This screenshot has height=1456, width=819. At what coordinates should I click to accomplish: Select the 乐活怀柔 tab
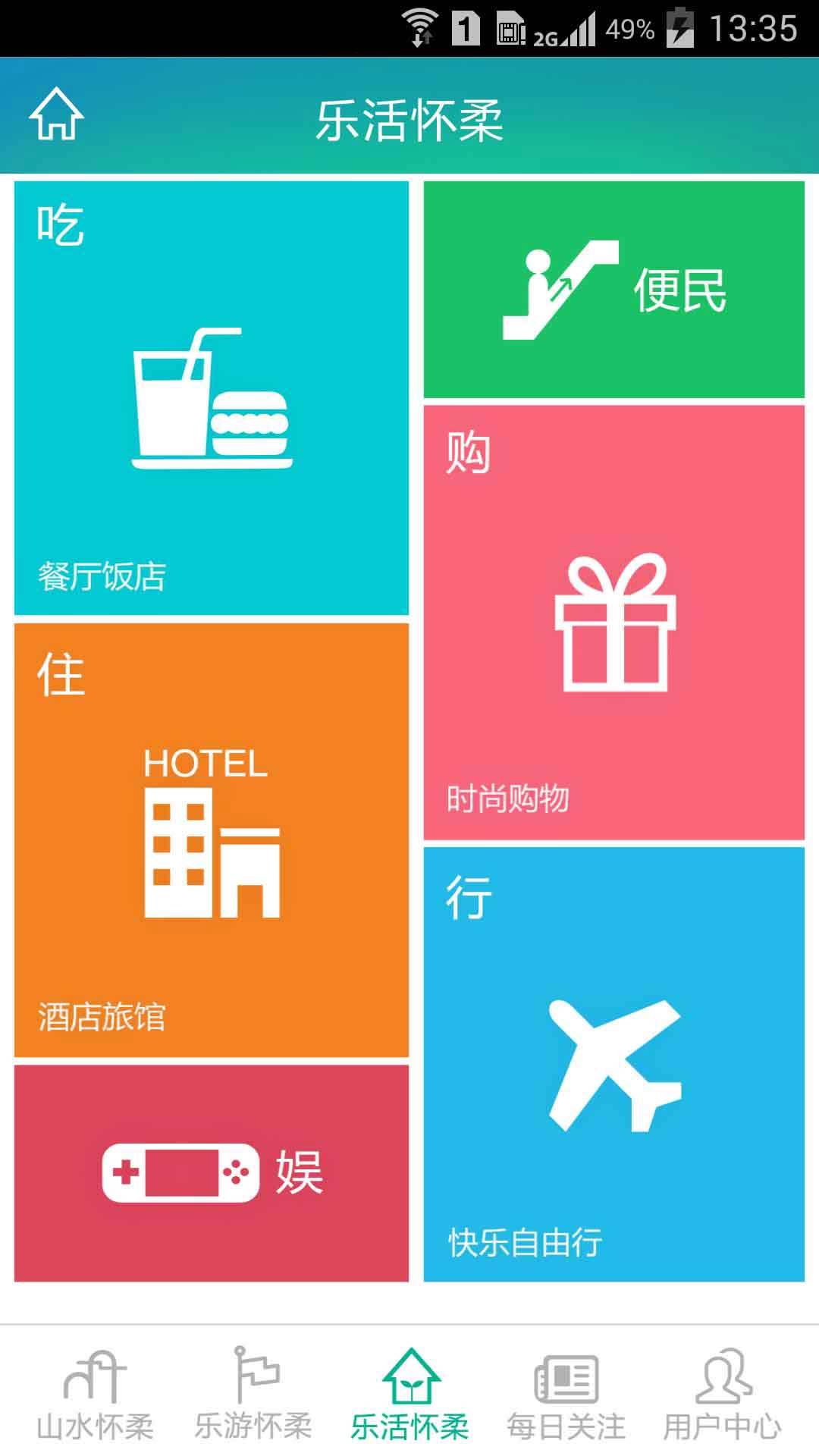pos(409,1394)
